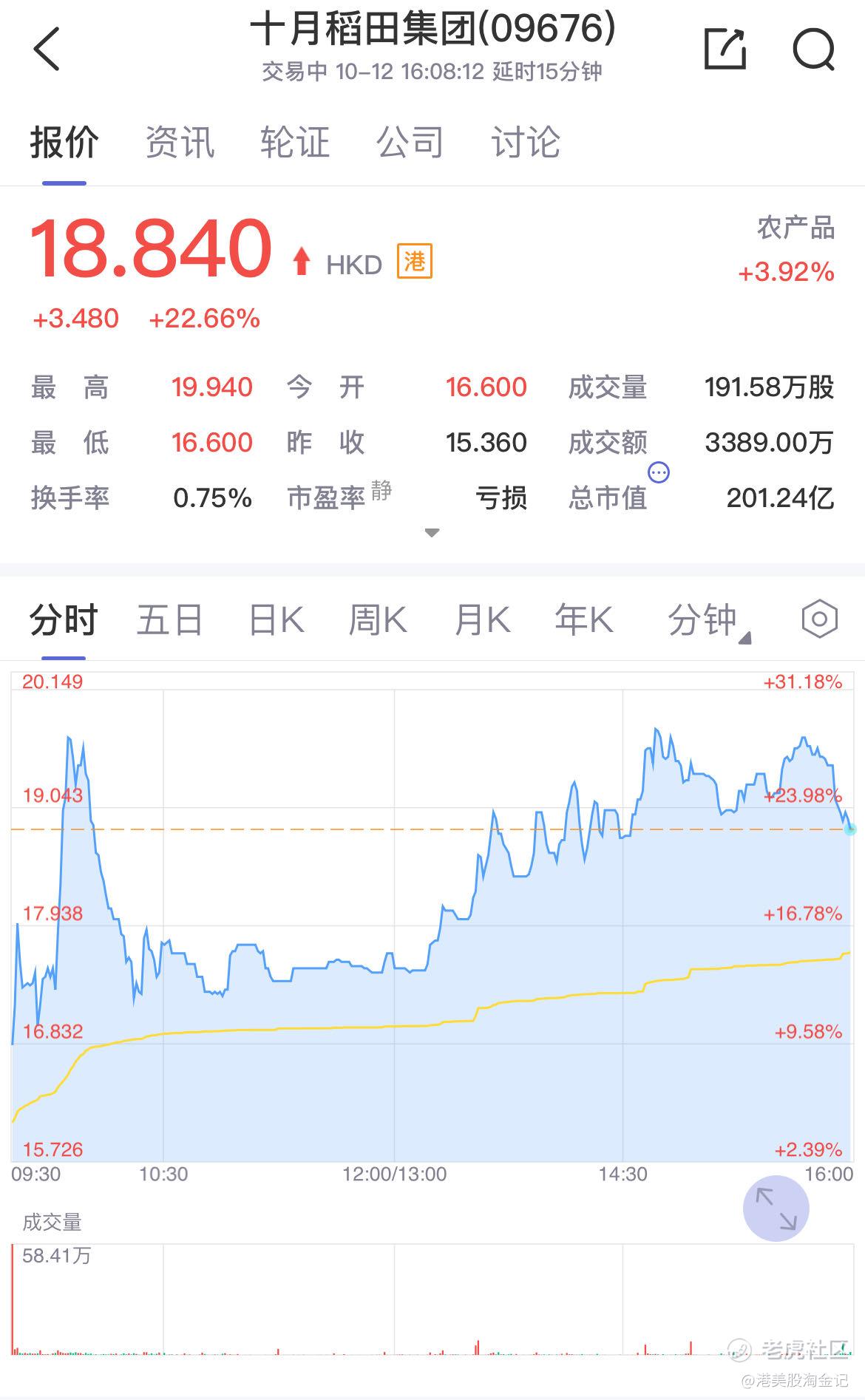Screen dimensions: 865x1400
Task: Select the 分时 chart tab
Action: (64, 619)
